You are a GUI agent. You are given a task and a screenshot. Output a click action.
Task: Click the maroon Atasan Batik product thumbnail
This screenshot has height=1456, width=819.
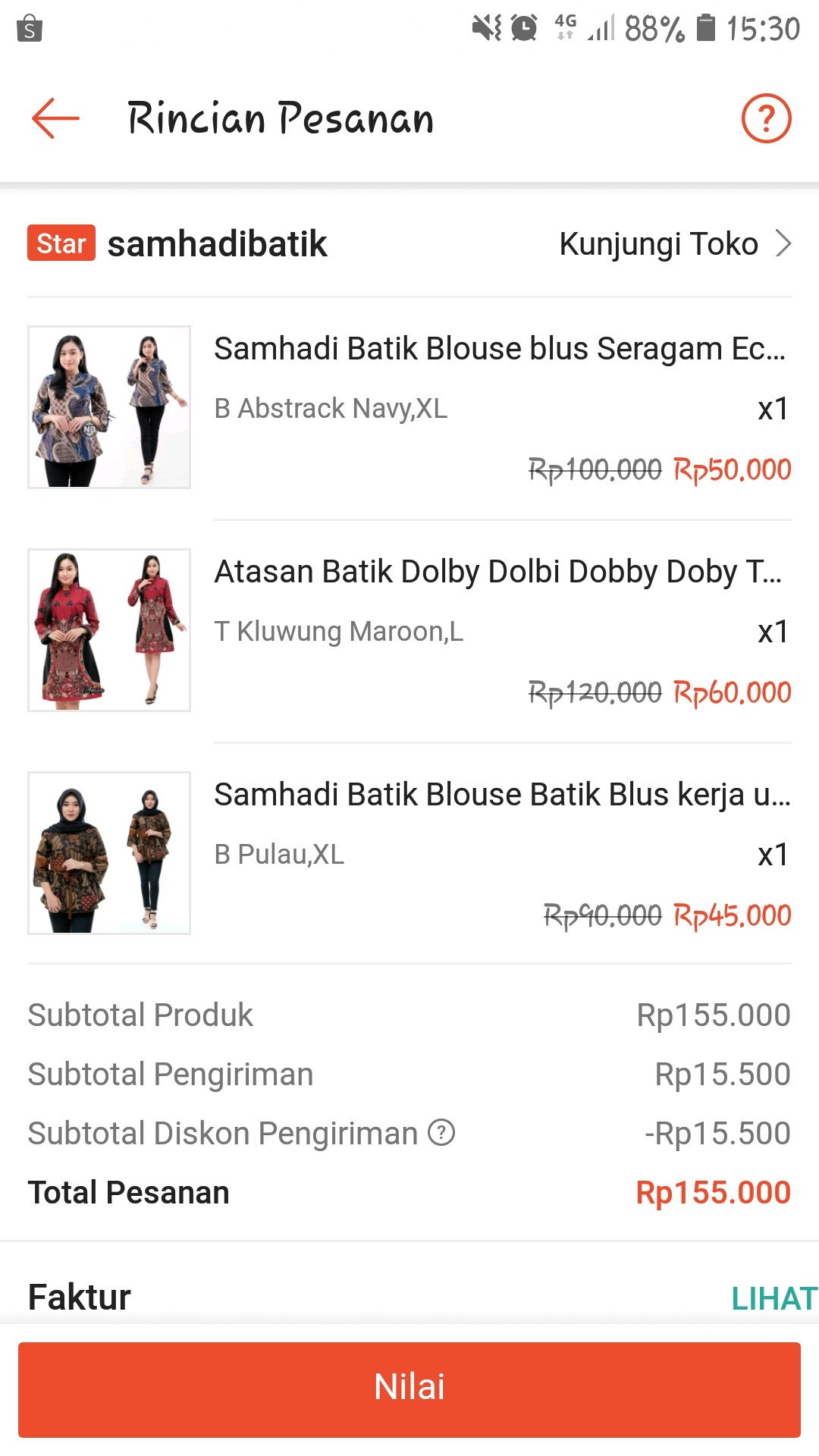coord(108,629)
